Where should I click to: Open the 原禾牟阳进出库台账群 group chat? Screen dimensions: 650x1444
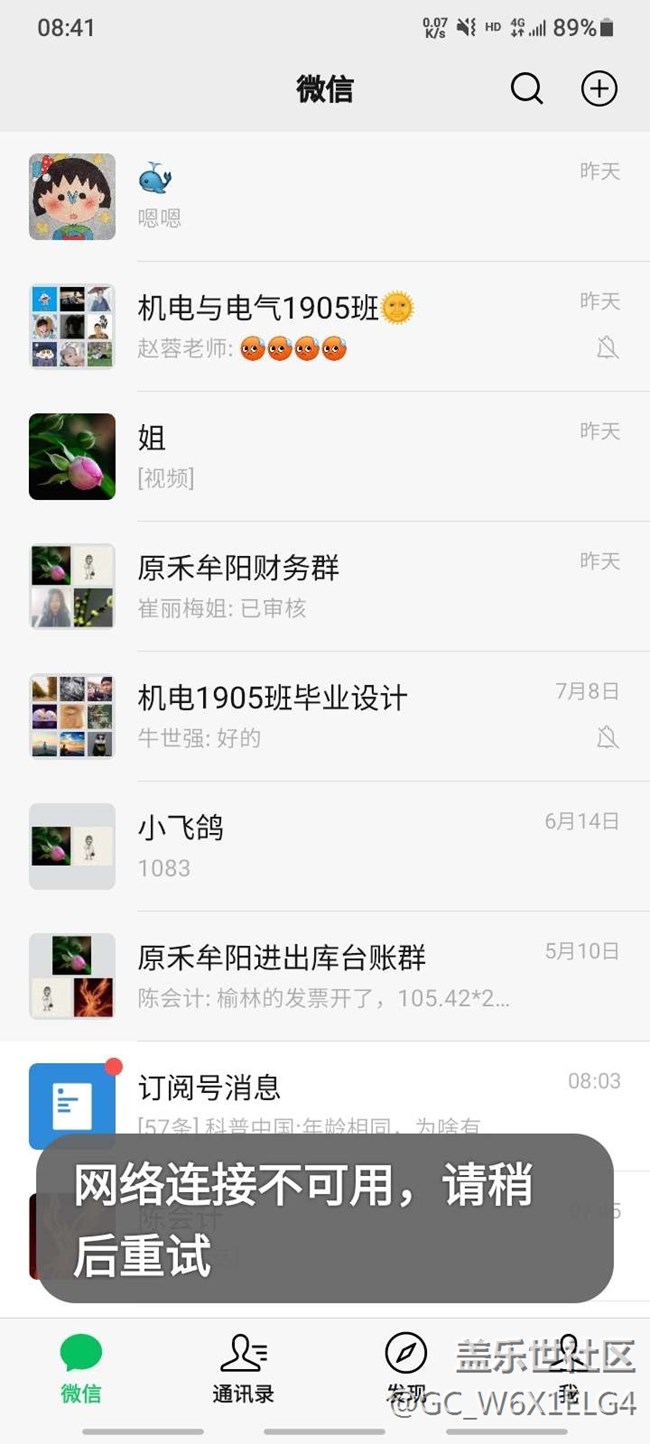click(x=325, y=976)
